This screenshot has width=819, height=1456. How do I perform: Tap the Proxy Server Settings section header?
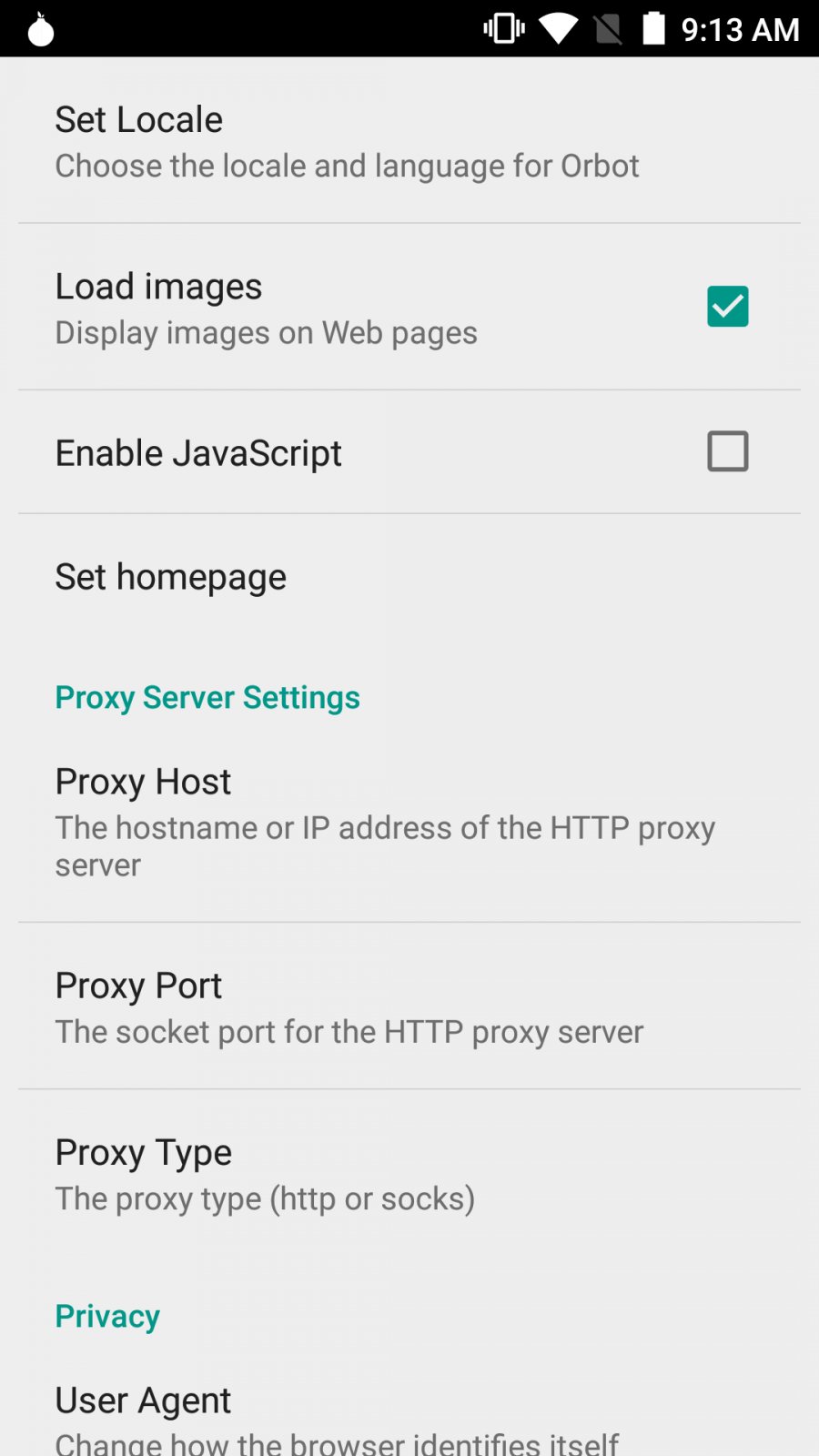[207, 697]
